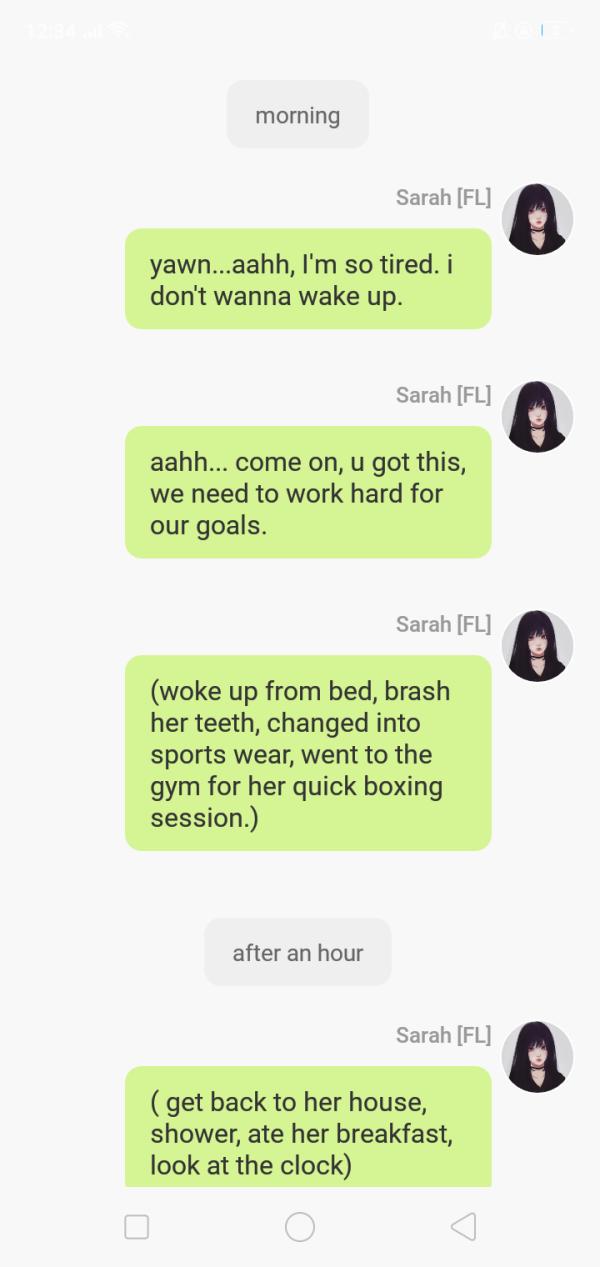Tap Sarah's avatar beside the yawn message
Viewport: 600px width, 1267px height.
coord(537,219)
